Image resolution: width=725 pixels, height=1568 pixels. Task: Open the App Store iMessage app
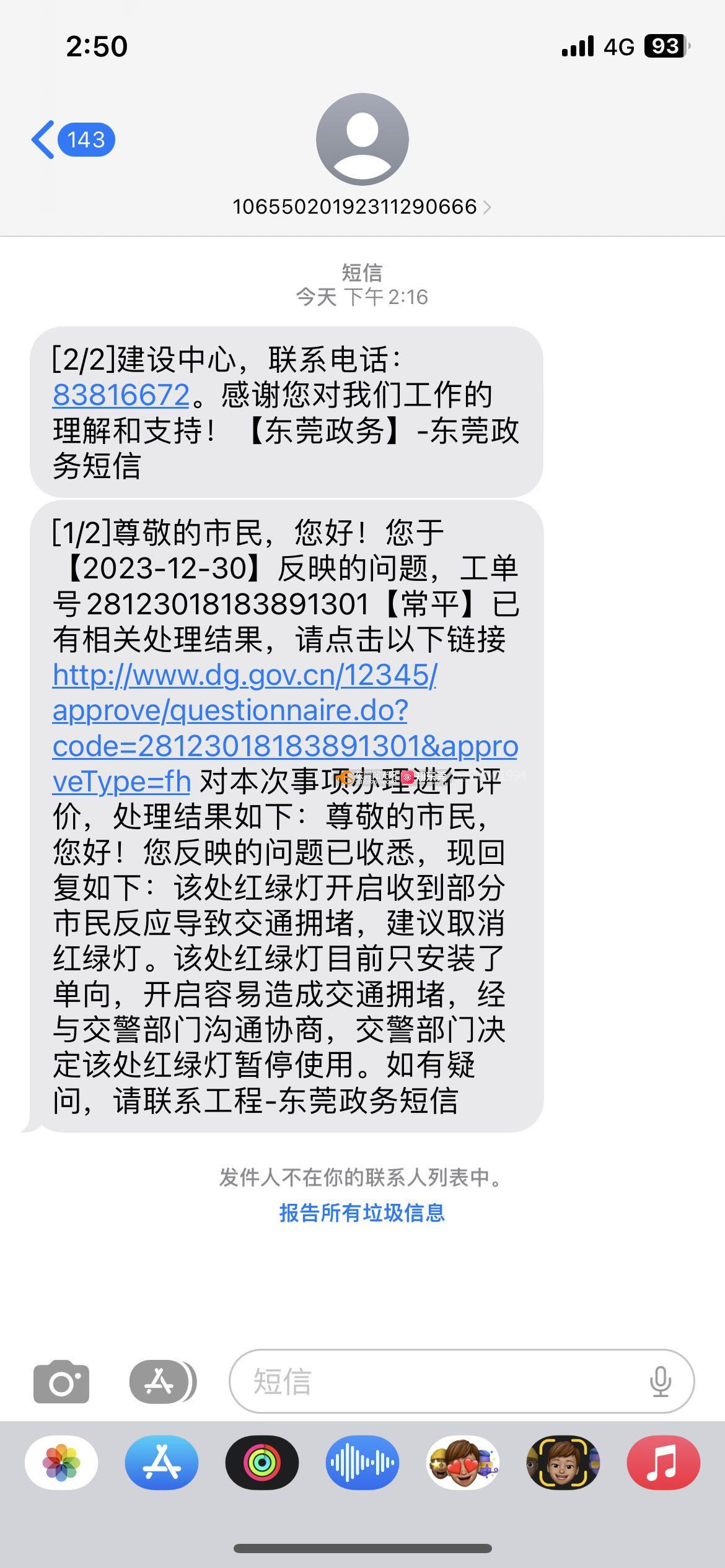click(x=162, y=1463)
